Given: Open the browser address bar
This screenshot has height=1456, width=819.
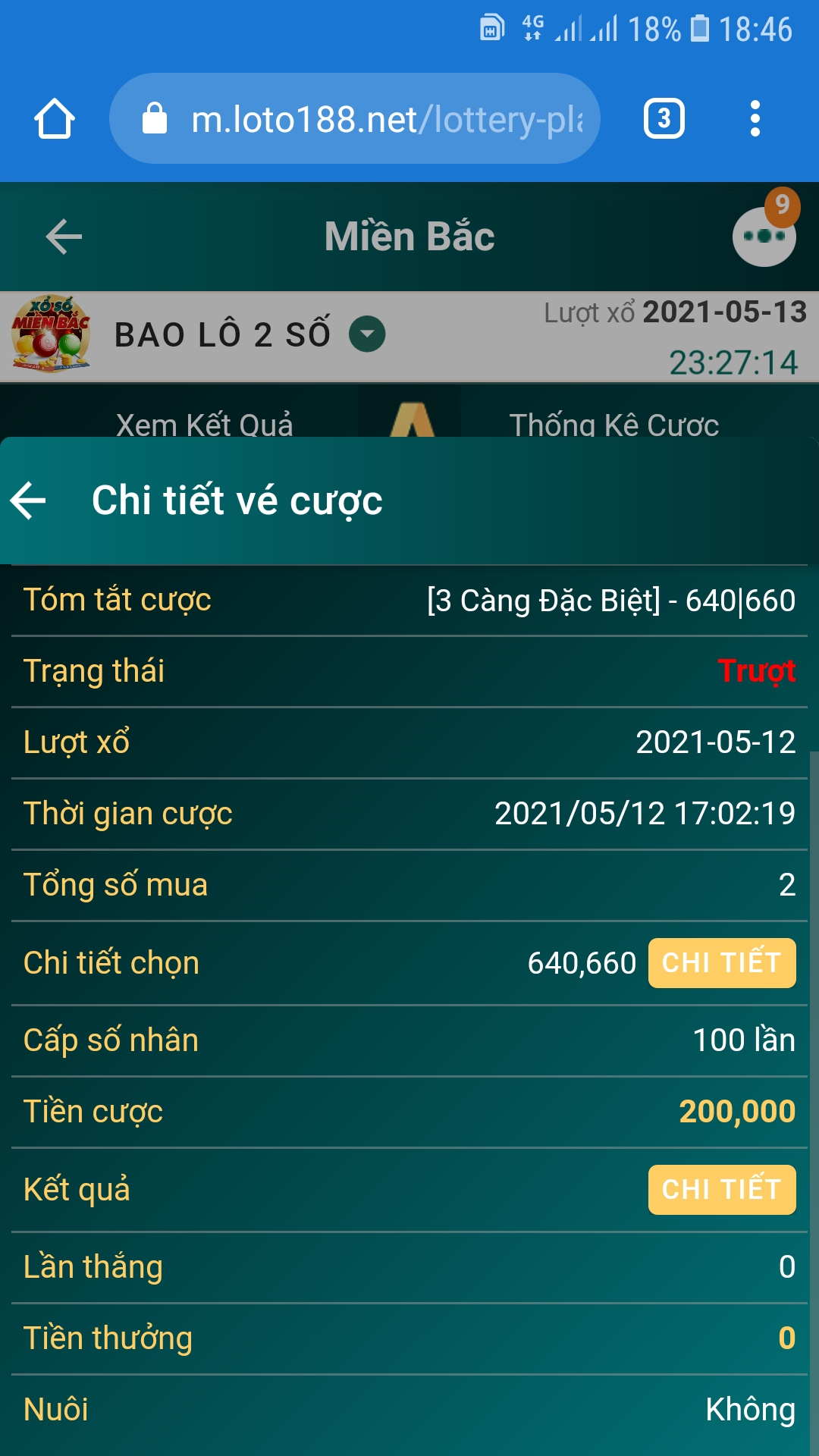Looking at the screenshot, I should pos(355,119).
